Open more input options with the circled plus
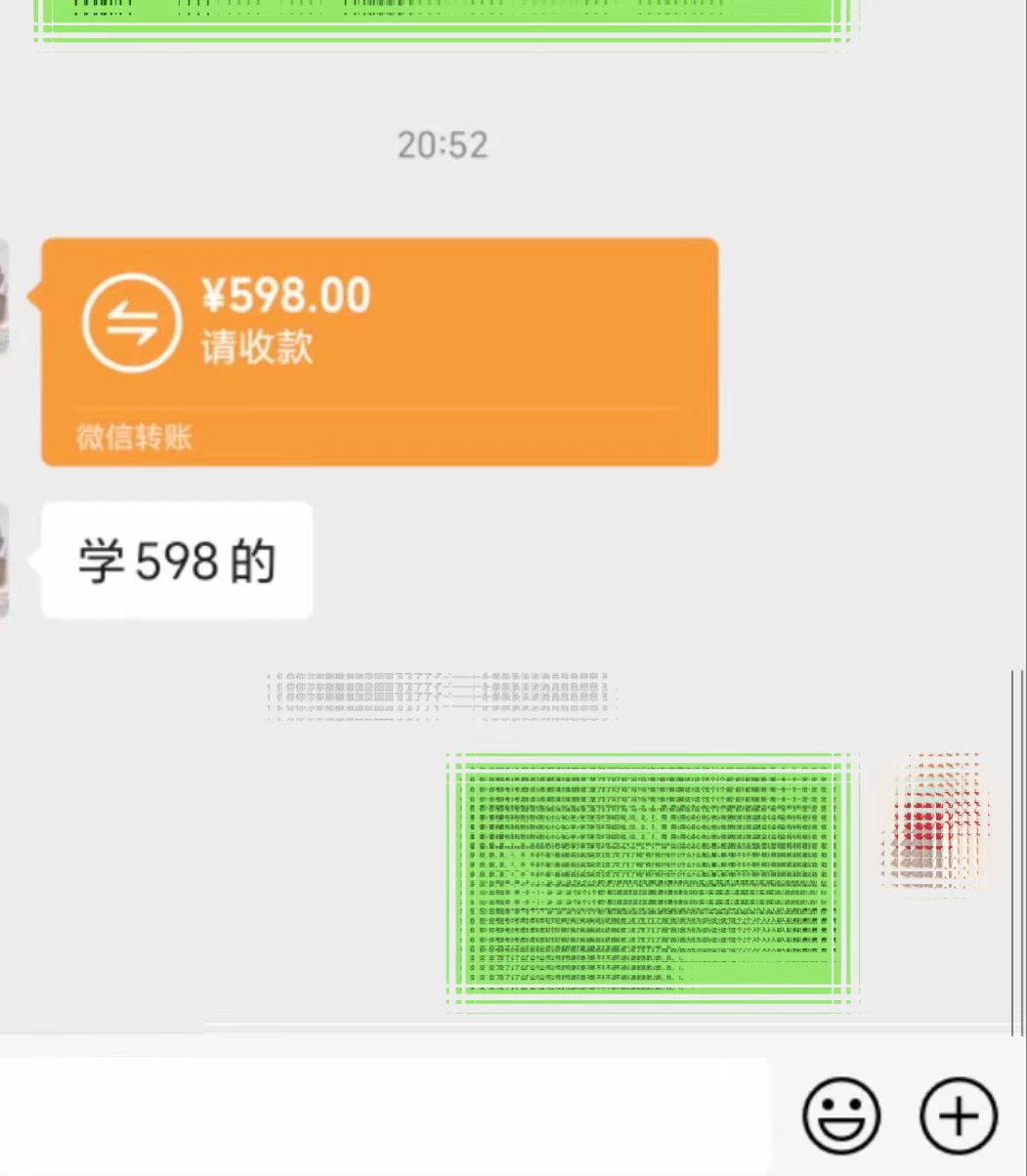 click(959, 1113)
